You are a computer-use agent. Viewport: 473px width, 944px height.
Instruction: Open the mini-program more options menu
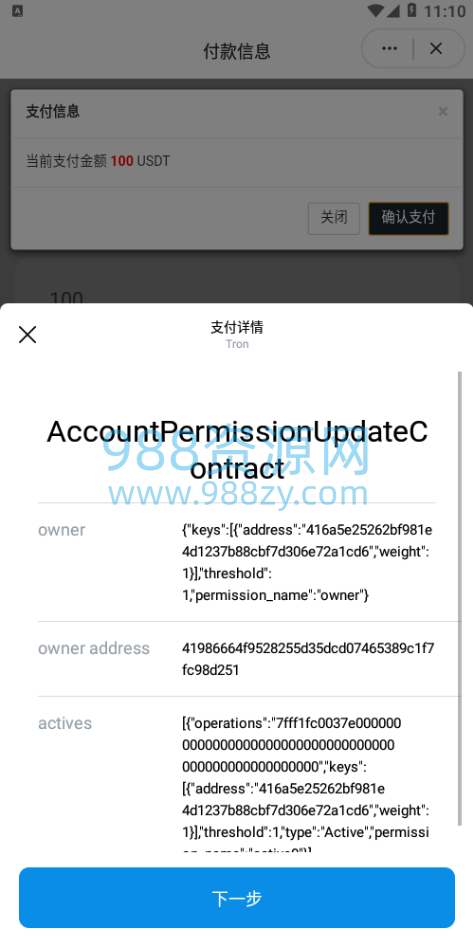(389, 49)
